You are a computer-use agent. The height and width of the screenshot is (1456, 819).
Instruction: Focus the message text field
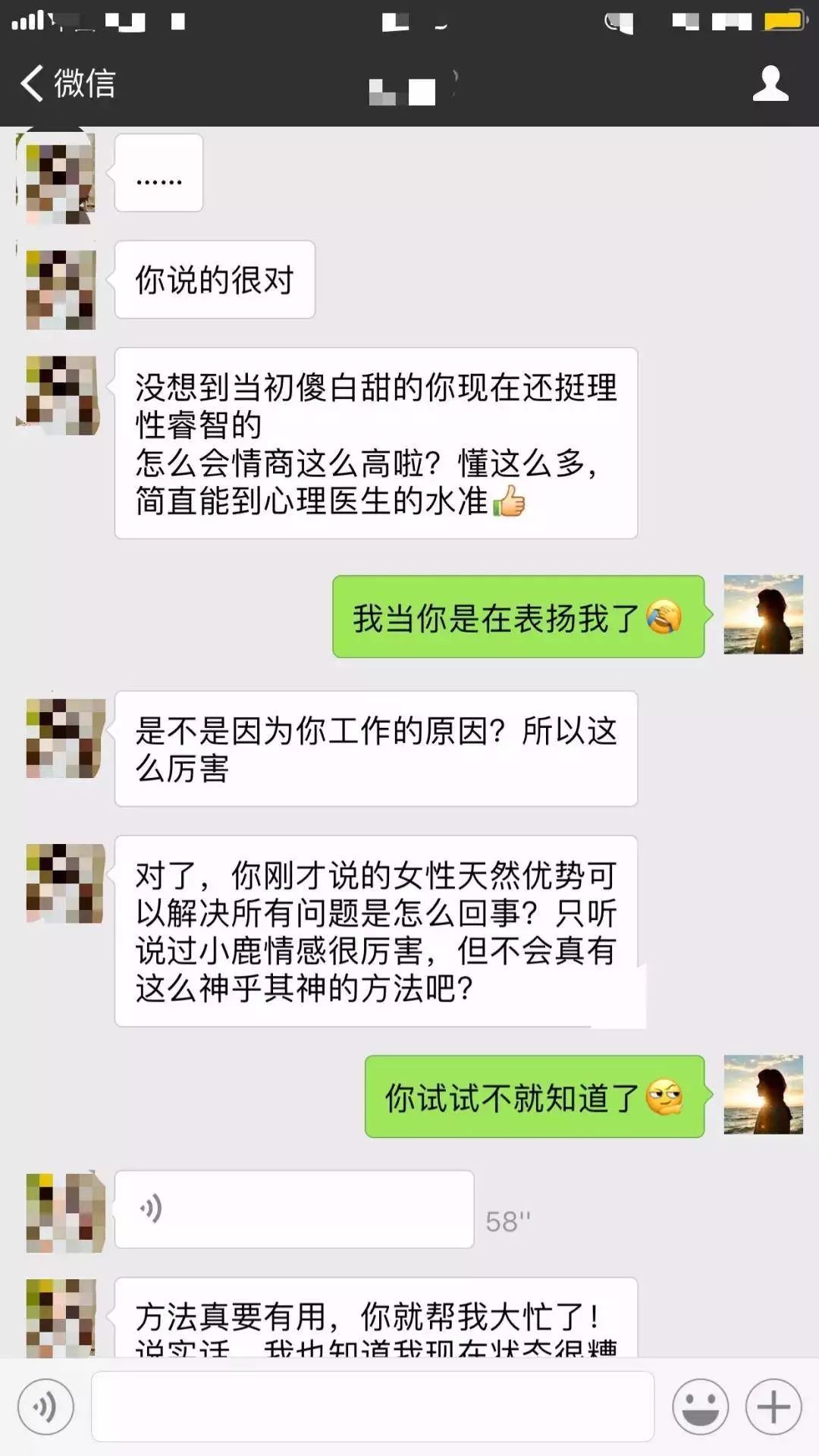point(372,1407)
